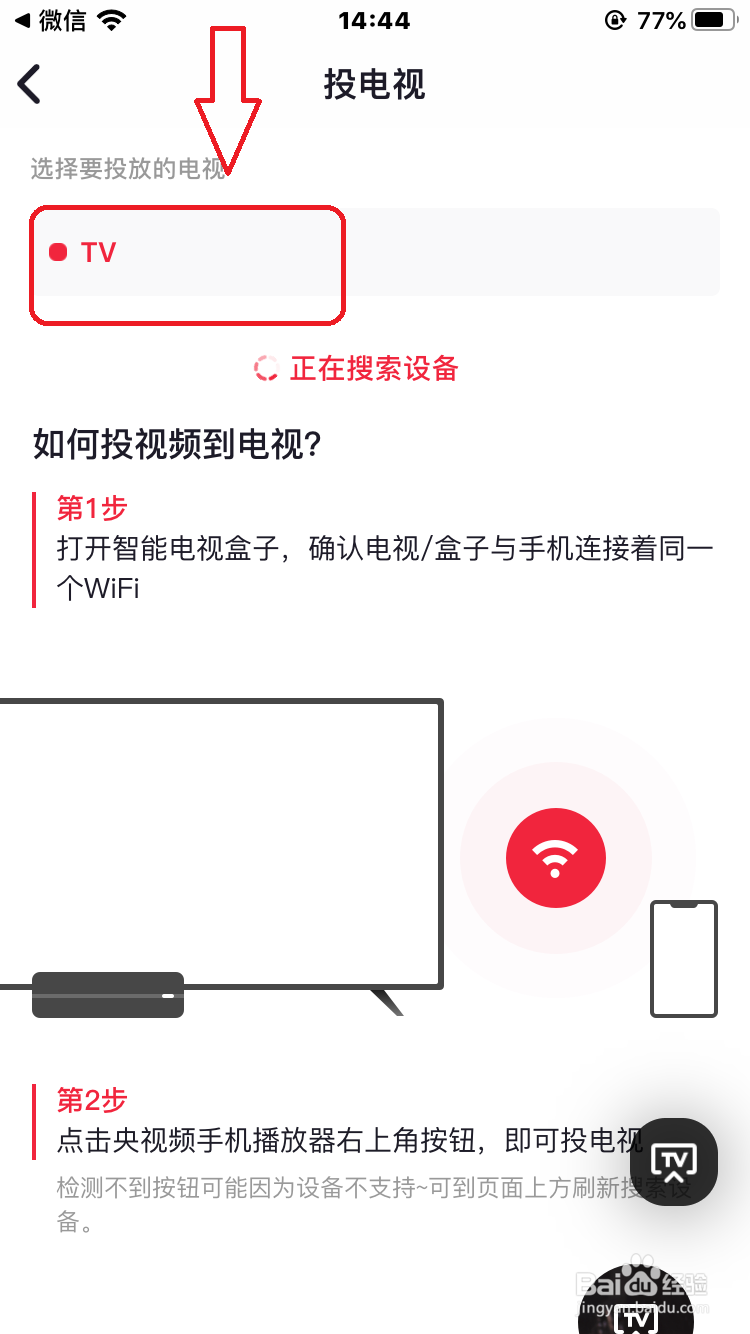Tap the back chevron to leave 投电视 page

pyautogui.click(x=30, y=84)
